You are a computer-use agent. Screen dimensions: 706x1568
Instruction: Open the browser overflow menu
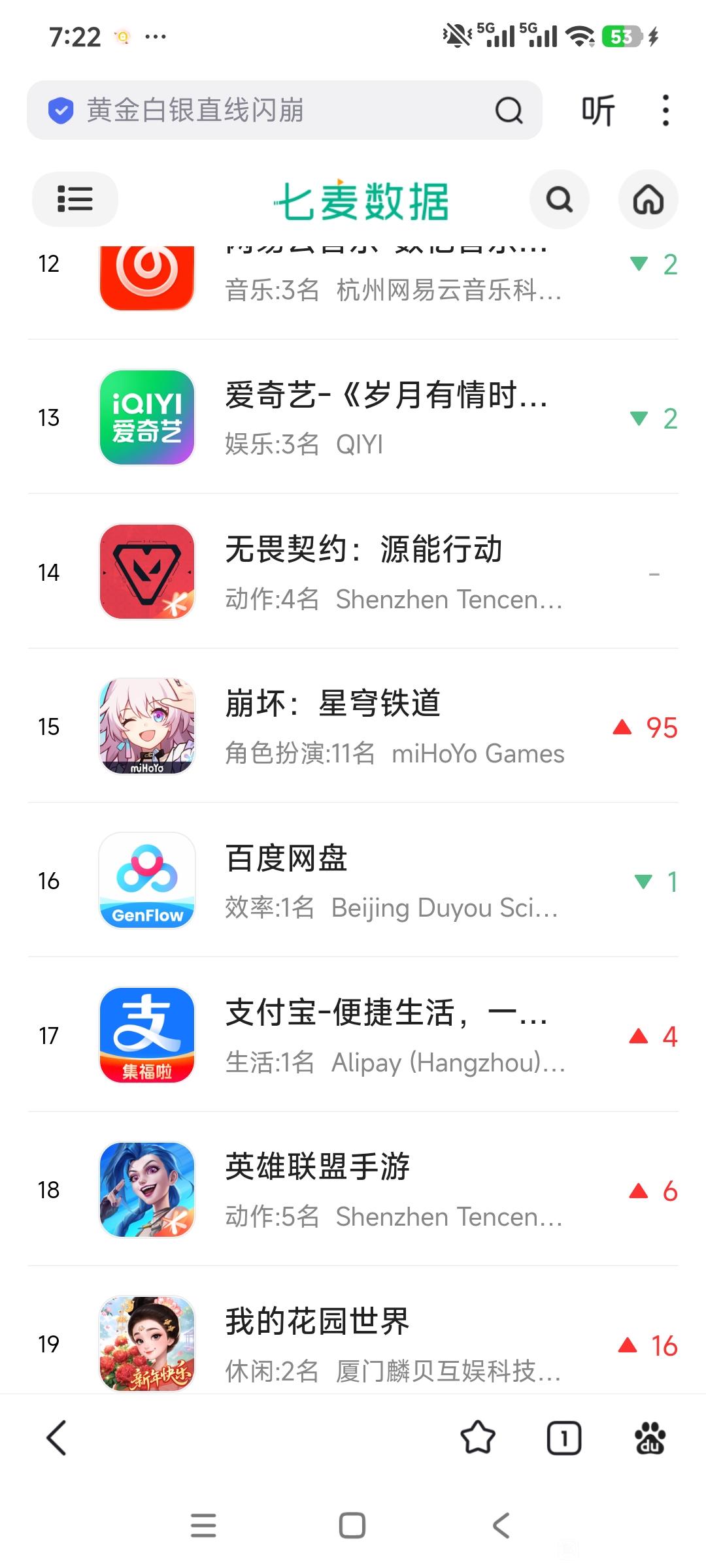coord(665,110)
